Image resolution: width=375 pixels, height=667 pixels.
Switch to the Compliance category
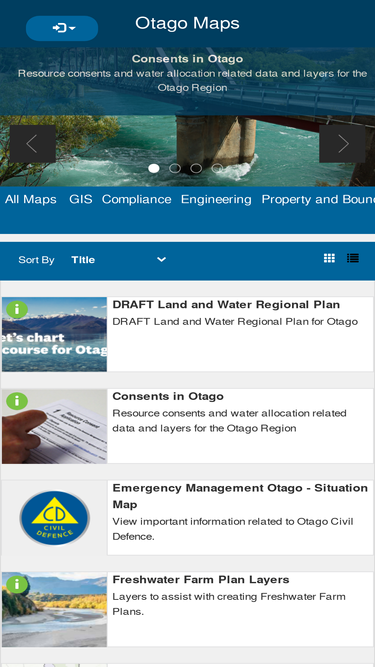coord(136,200)
